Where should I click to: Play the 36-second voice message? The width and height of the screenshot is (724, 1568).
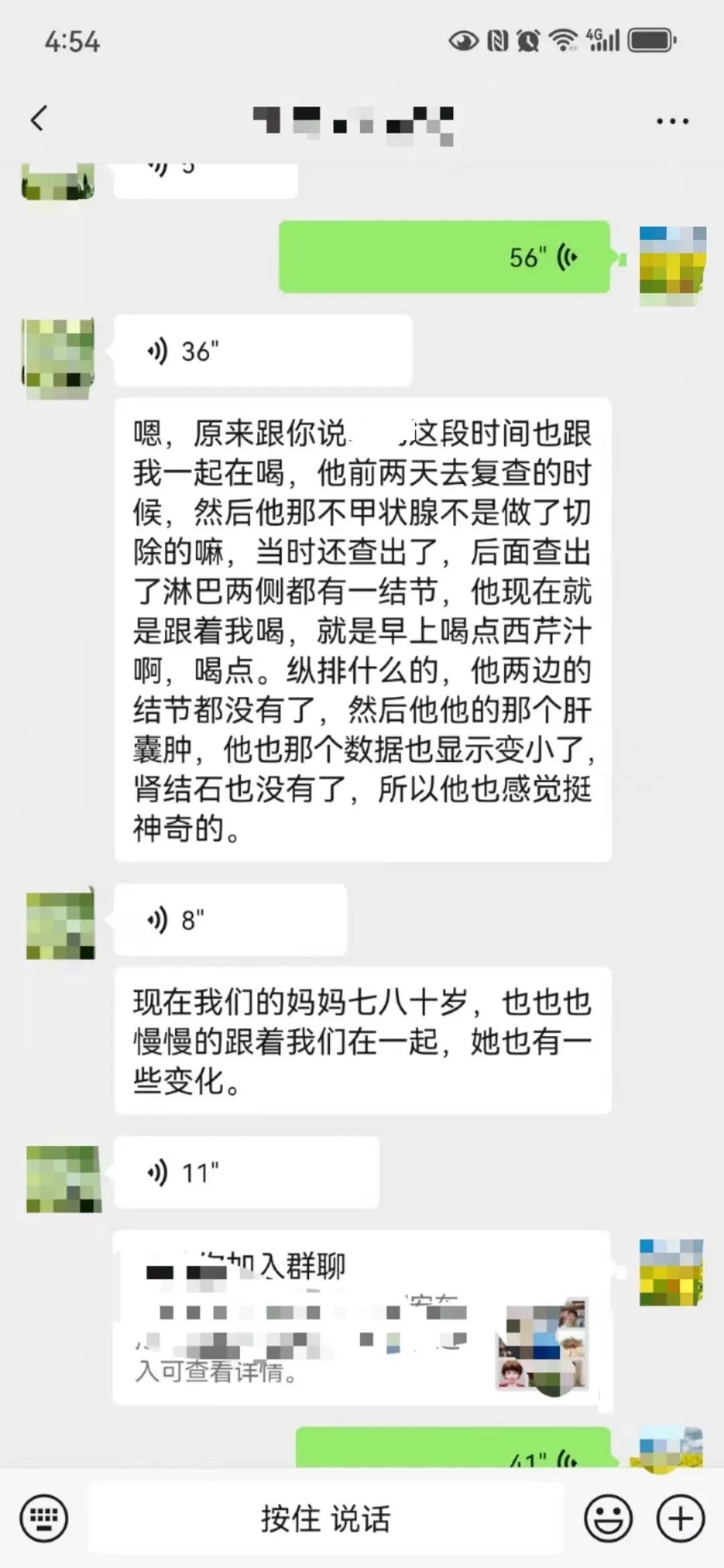263,350
